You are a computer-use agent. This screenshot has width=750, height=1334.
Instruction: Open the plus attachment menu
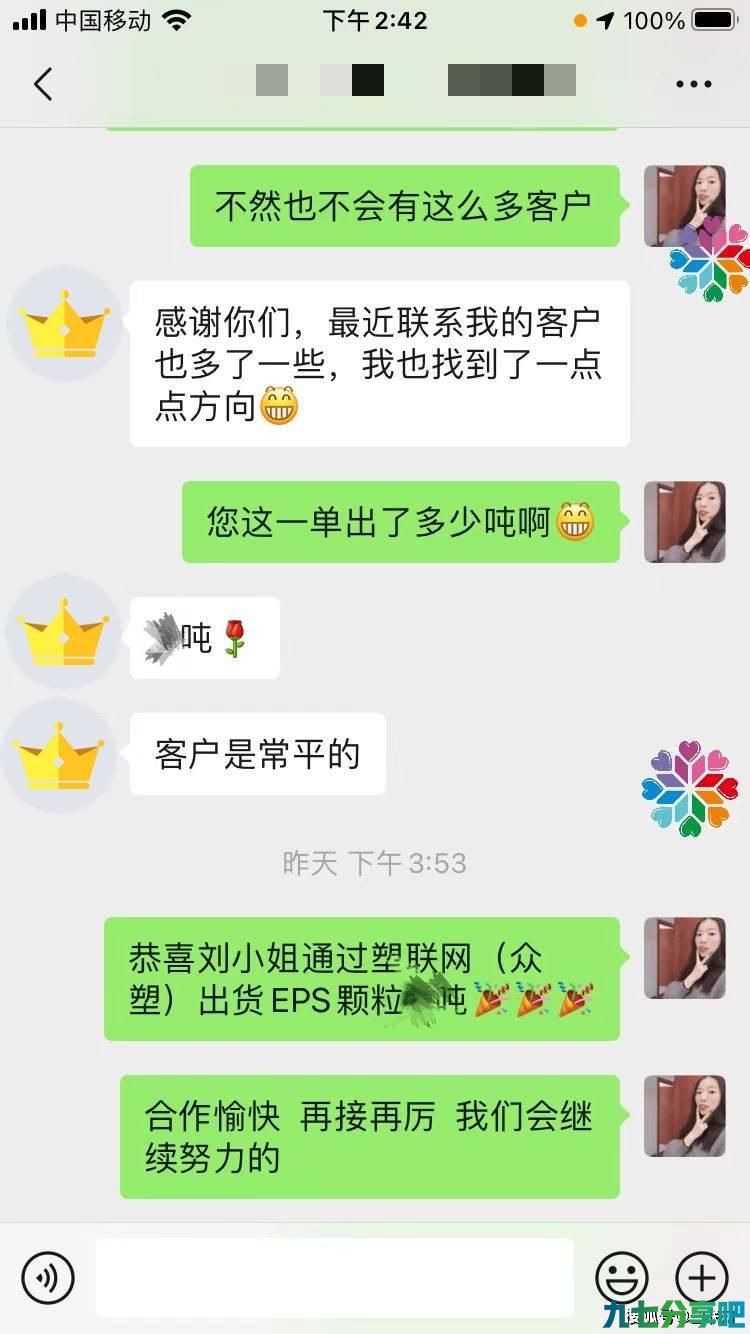[x=702, y=1278]
